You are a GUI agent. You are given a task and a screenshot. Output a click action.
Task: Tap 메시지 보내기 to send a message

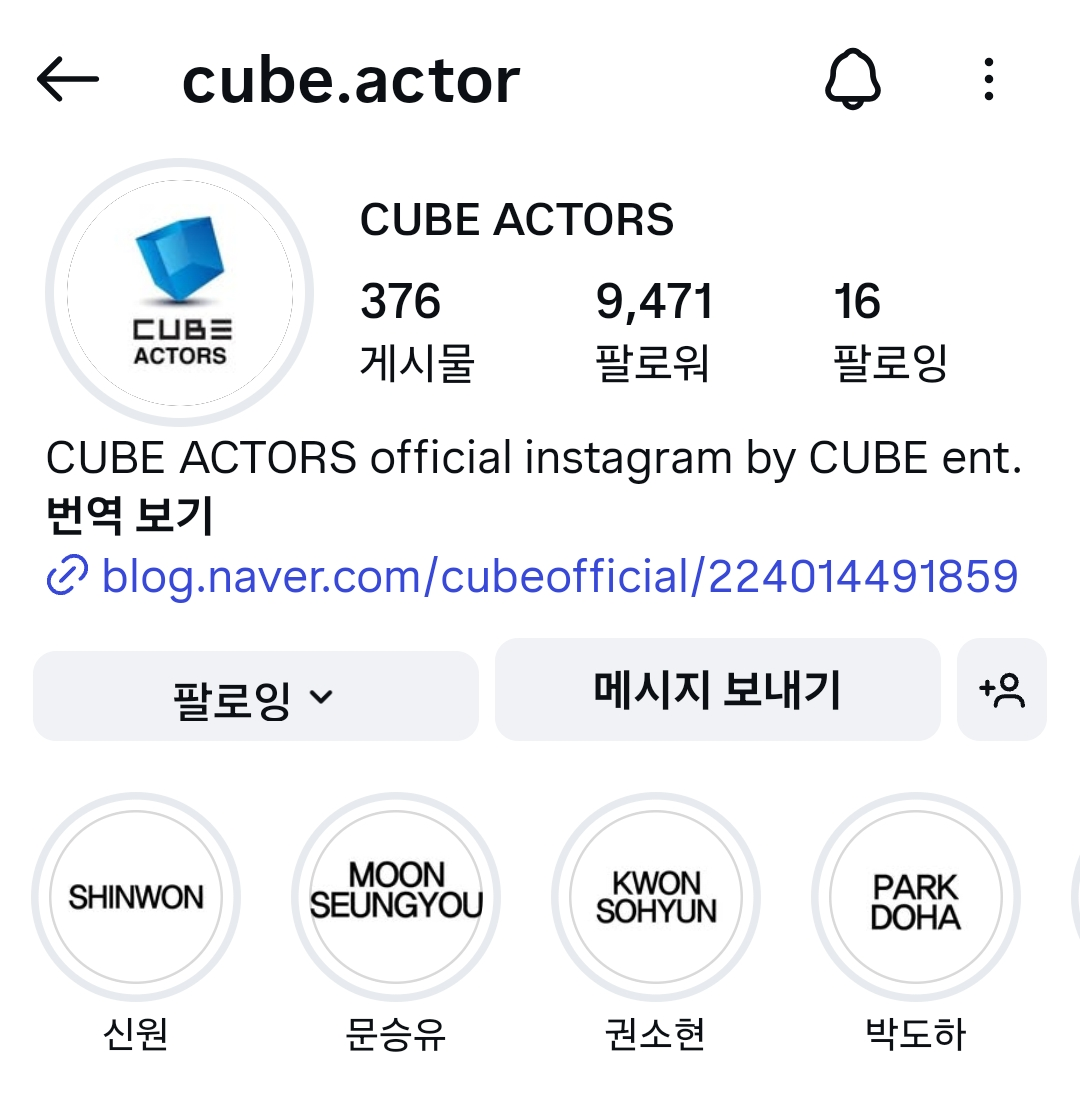(x=717, y=690)
